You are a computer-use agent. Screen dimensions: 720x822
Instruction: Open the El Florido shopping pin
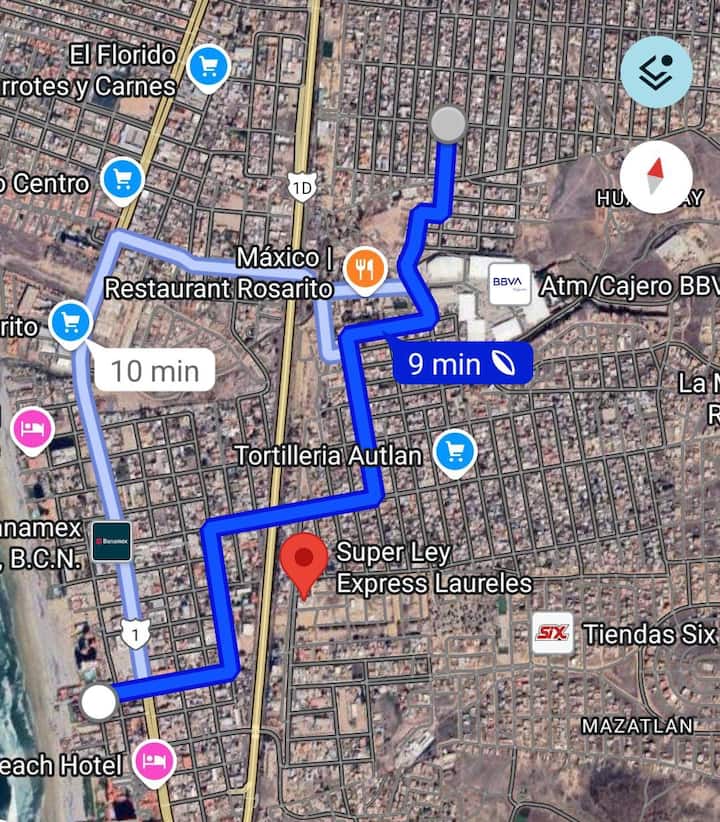(x=208, y=67)
